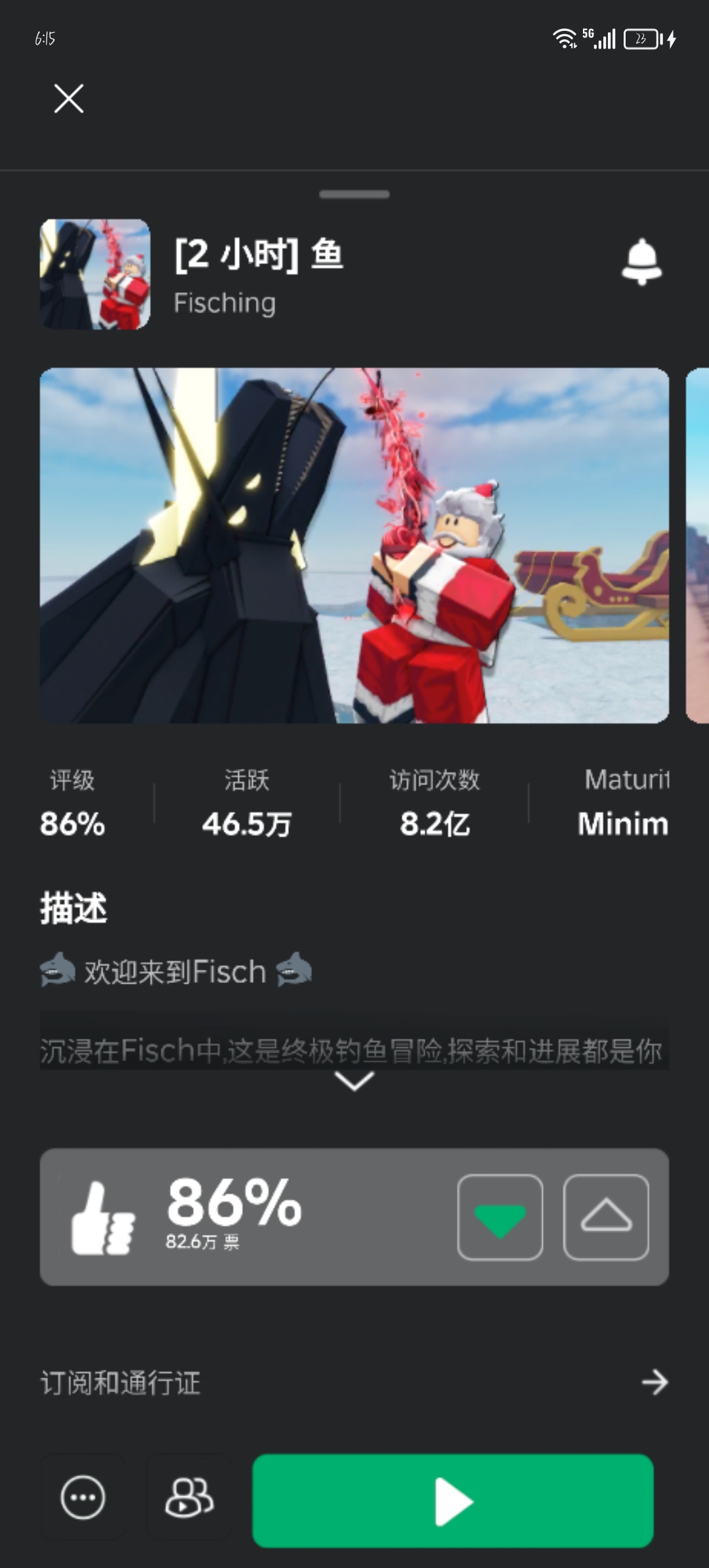The height and width of the screenshot is (1568, 709).
Task: Upvote the game with the up arrow
Action: pyautogui.click(x=606, y=1217)
